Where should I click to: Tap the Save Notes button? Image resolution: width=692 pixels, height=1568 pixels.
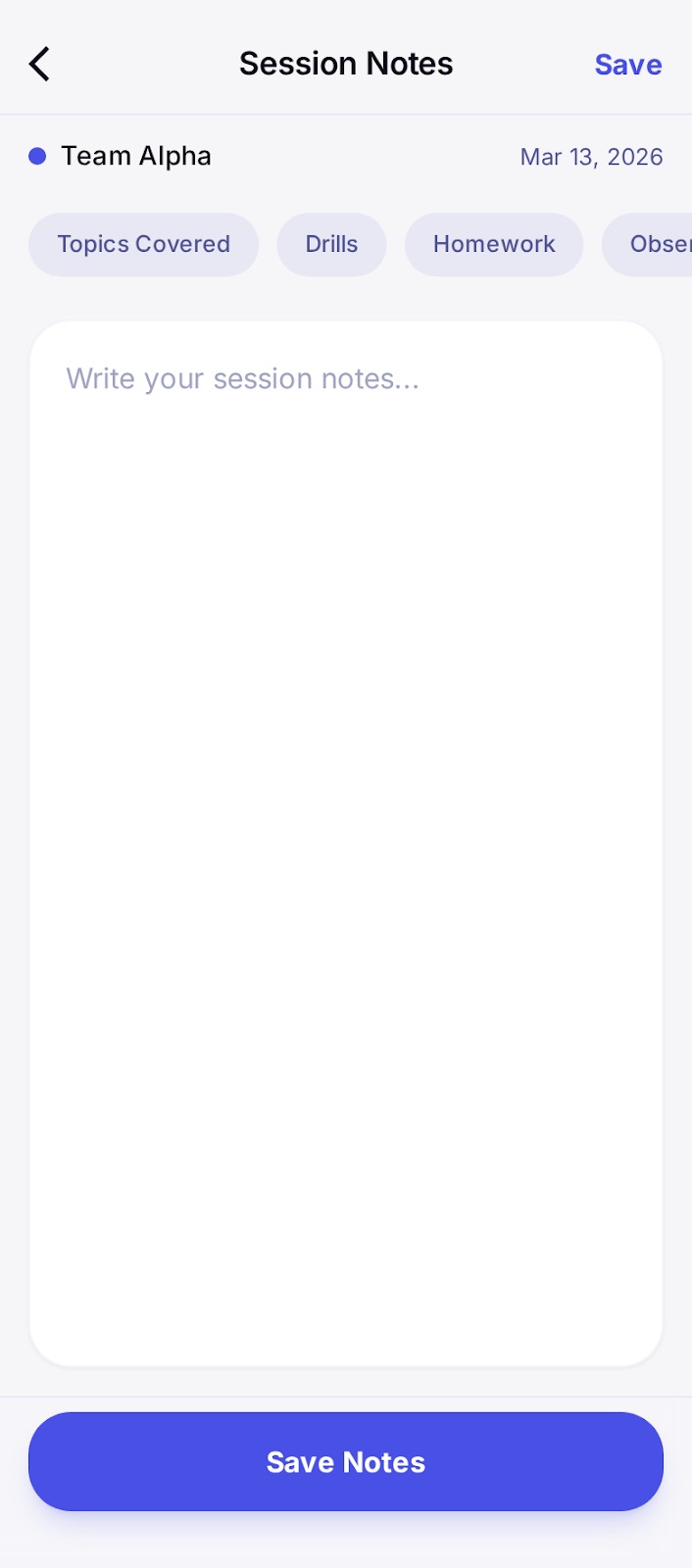pos(346,1461)
